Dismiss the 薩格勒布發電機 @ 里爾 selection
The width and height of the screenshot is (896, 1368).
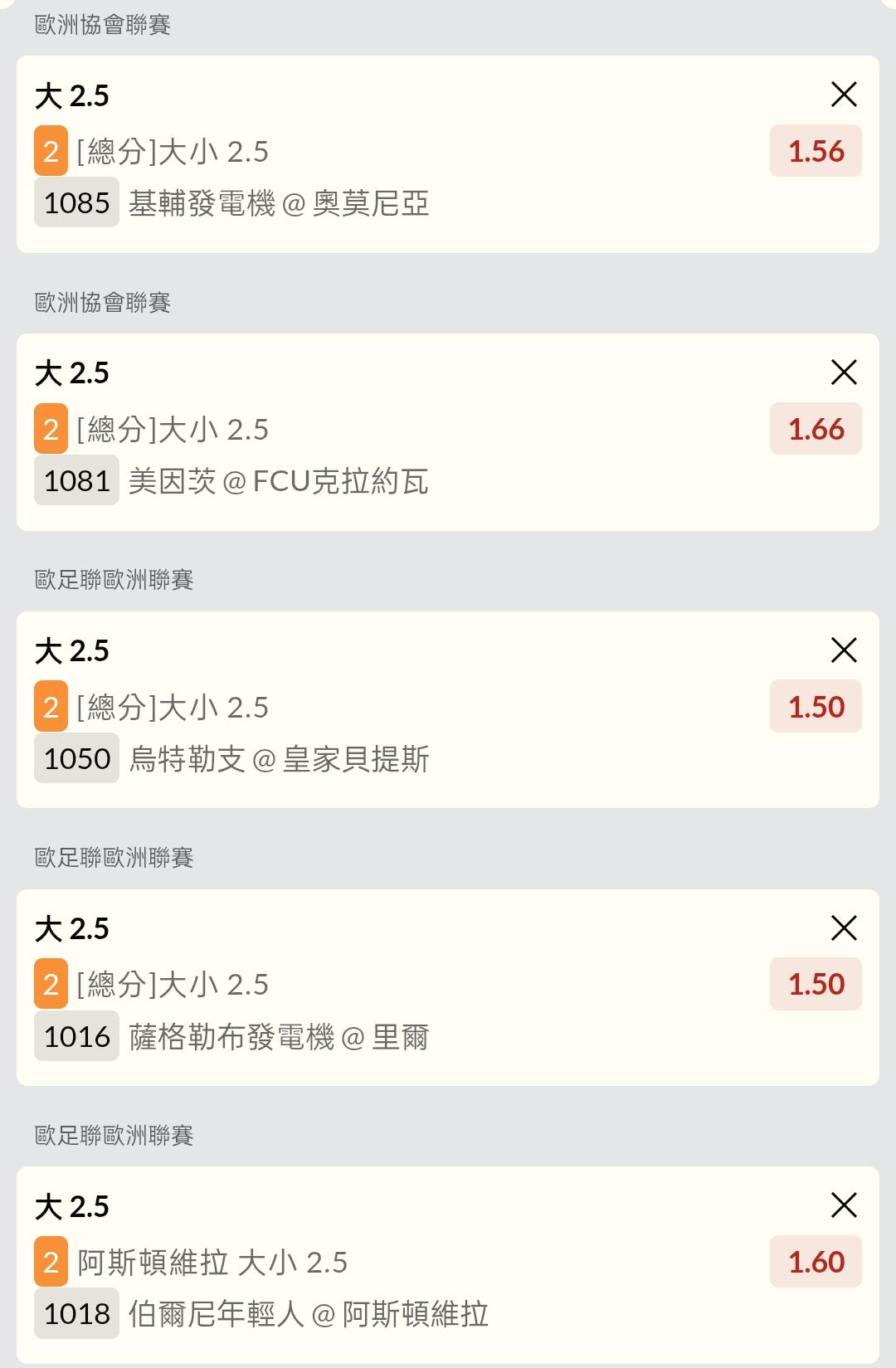pos(844,927)
